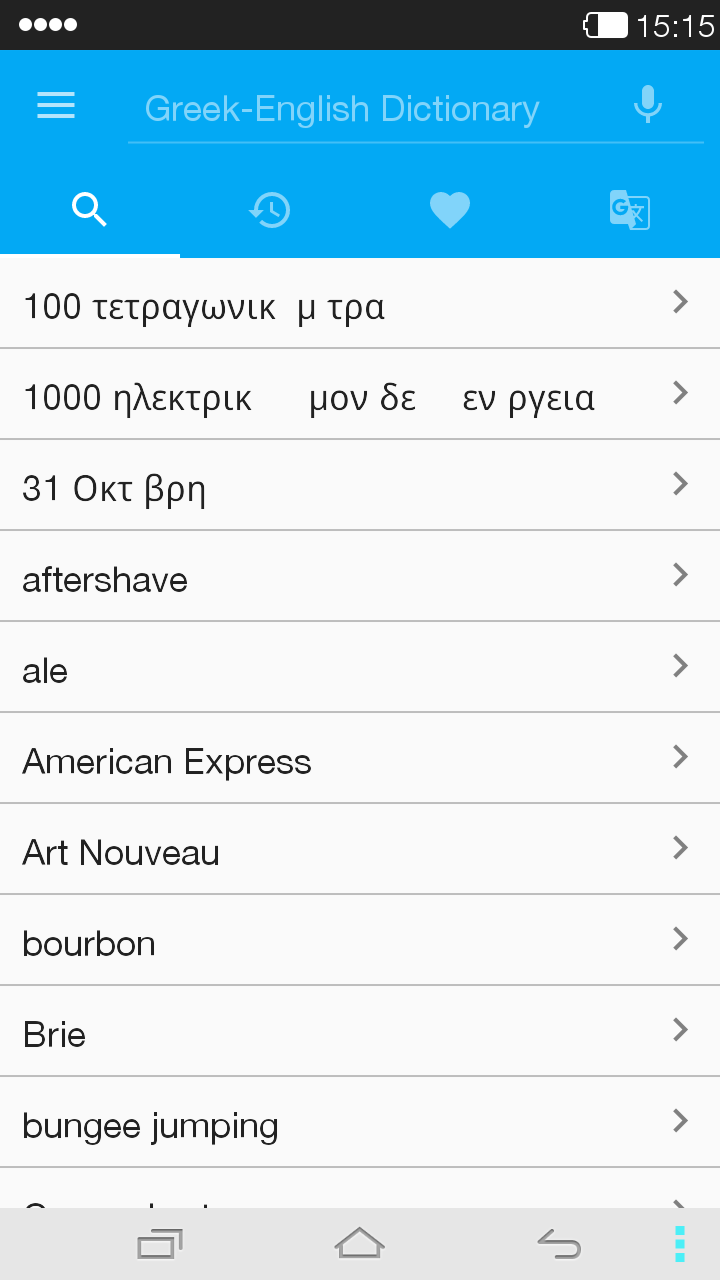Tap the system home button

pos(360,1244)
